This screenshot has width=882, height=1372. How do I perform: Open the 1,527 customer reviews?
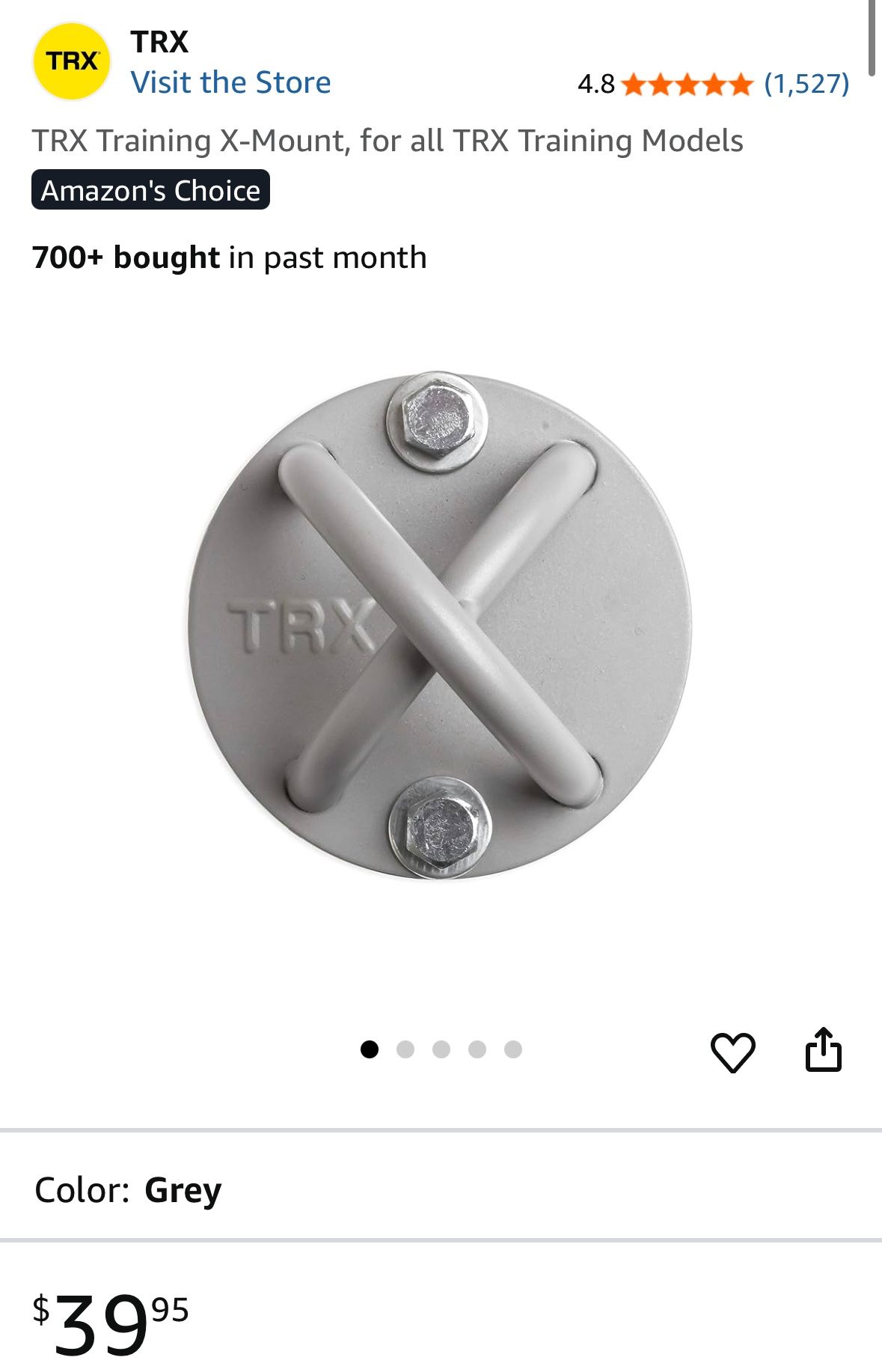(x=806, y=84)
